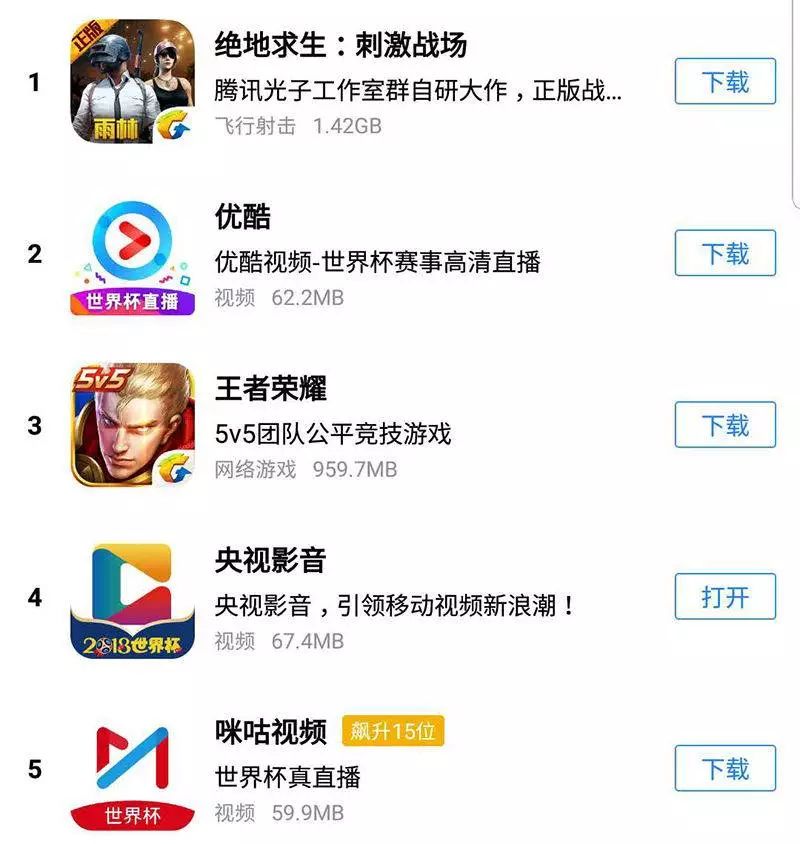Open the installed 央视影音 app

click(x=725, y=597)
